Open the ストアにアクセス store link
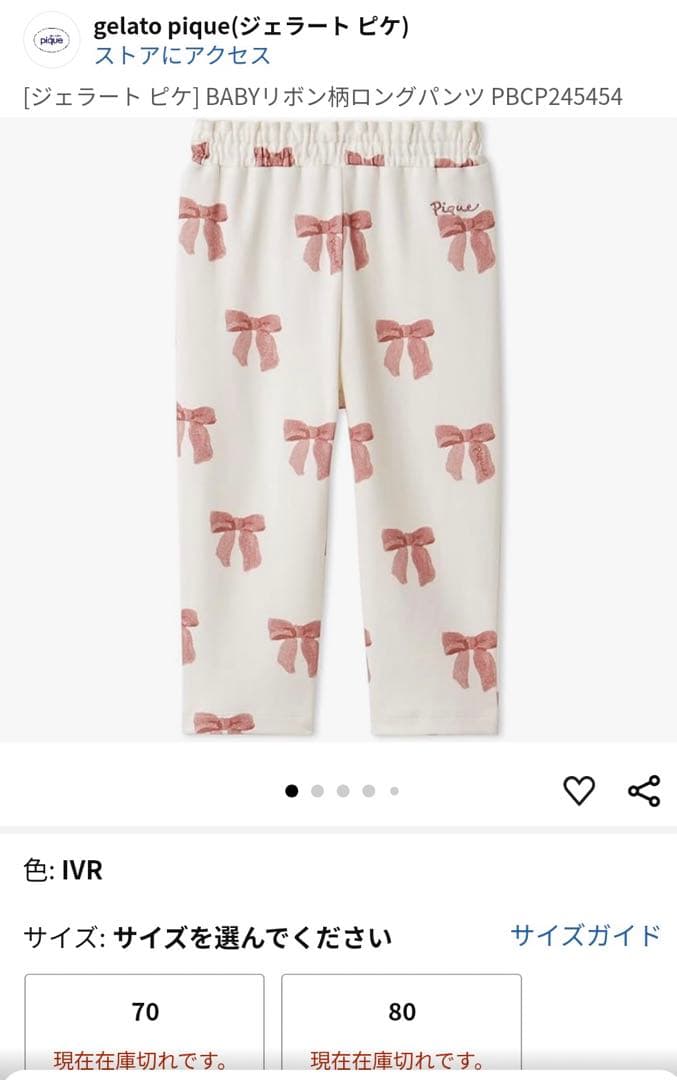The height and width of the screenshot is (1080, 677). click(x=182, y=55)
